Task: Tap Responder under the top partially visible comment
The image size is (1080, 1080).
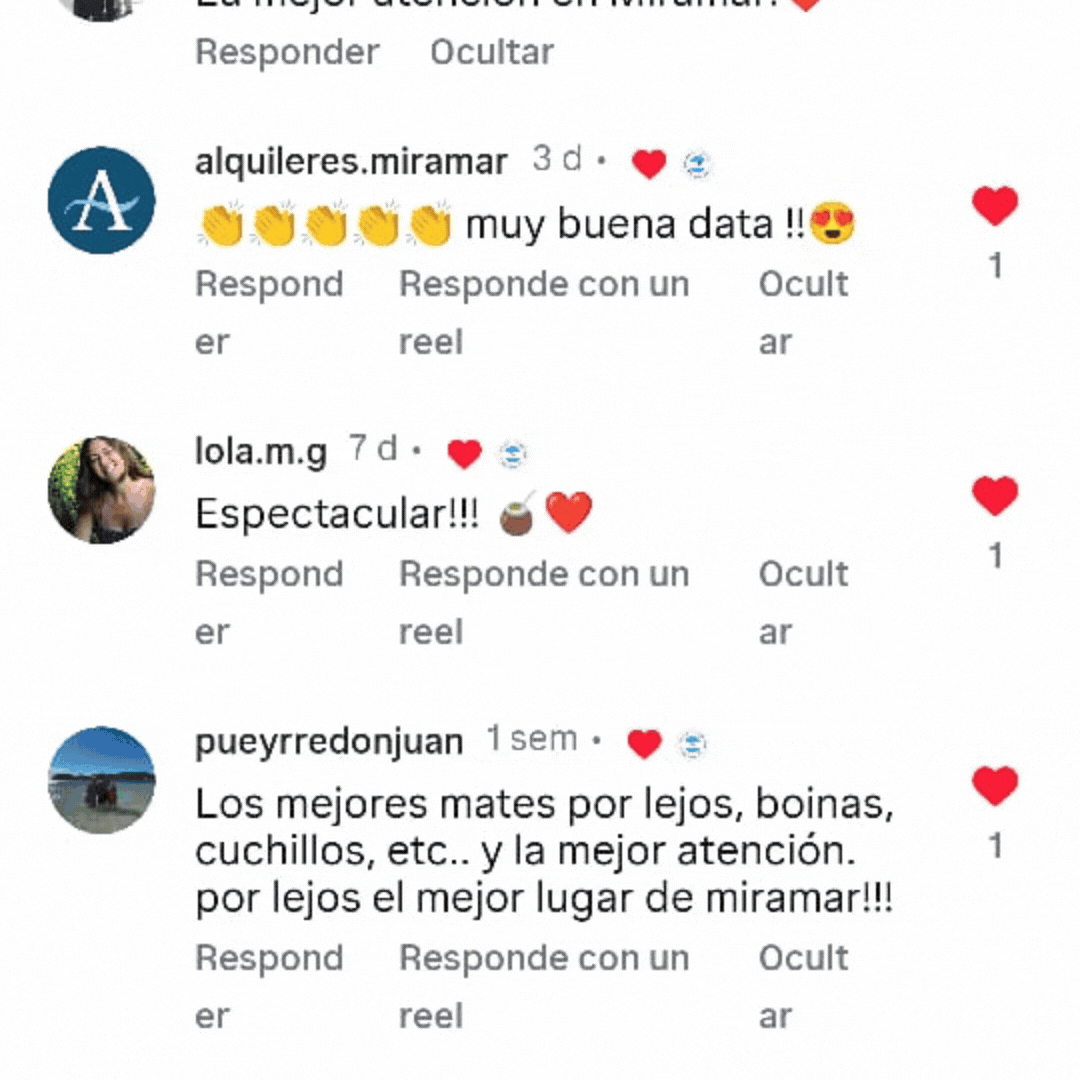Action: [x=287, y=52]
